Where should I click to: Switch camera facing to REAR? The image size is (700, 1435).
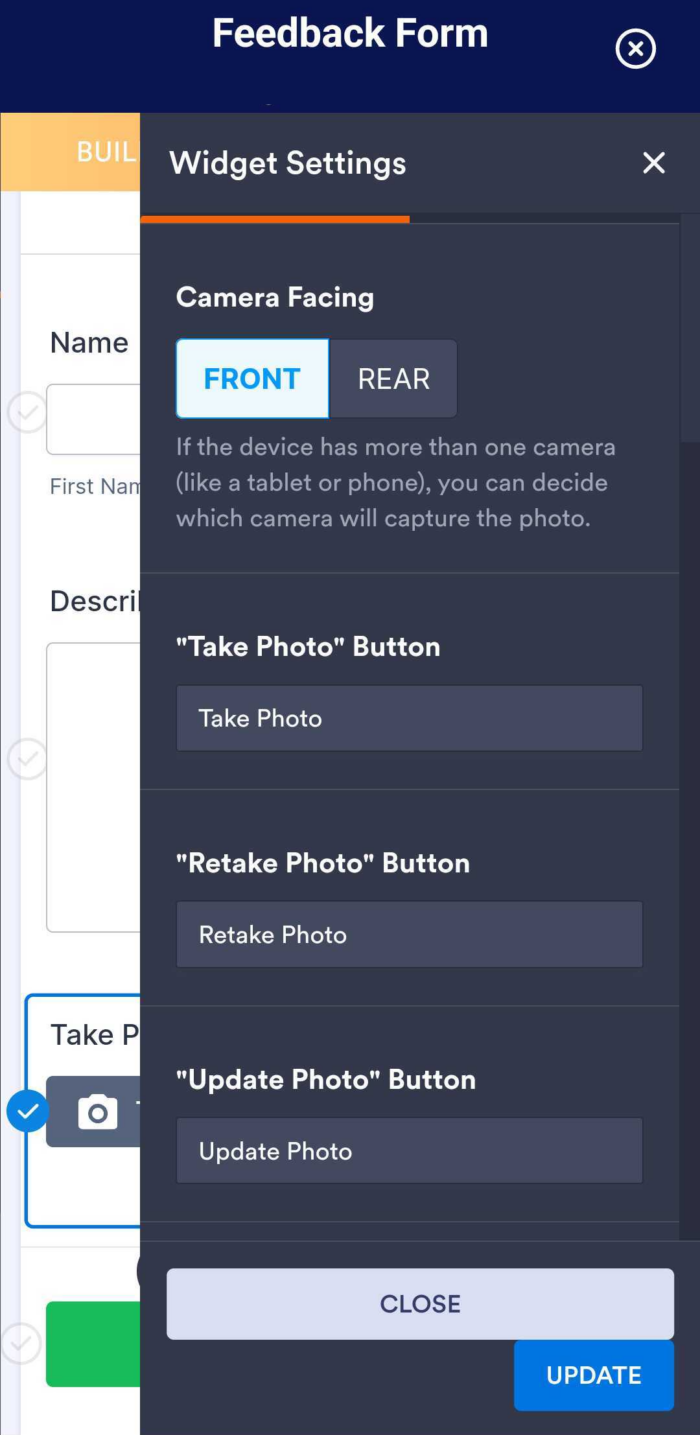(x=394, y=379)
